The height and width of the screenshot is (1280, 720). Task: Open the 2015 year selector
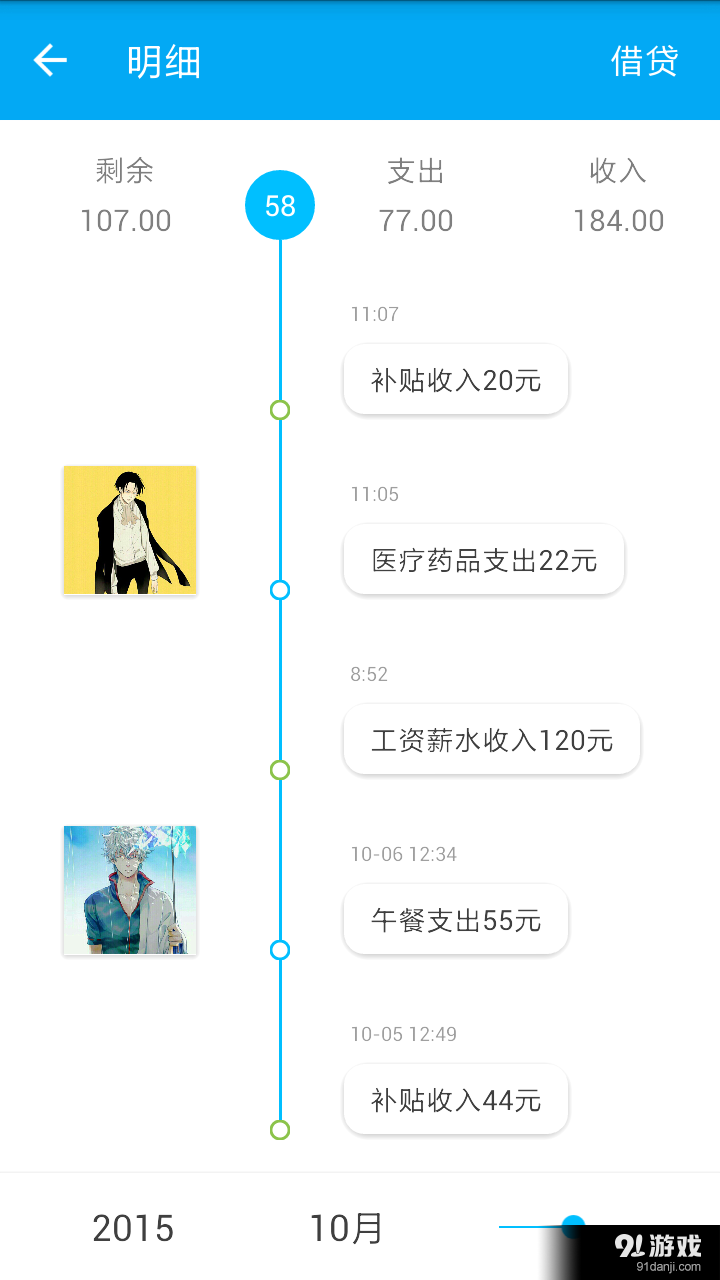[x=133, y=1227]
